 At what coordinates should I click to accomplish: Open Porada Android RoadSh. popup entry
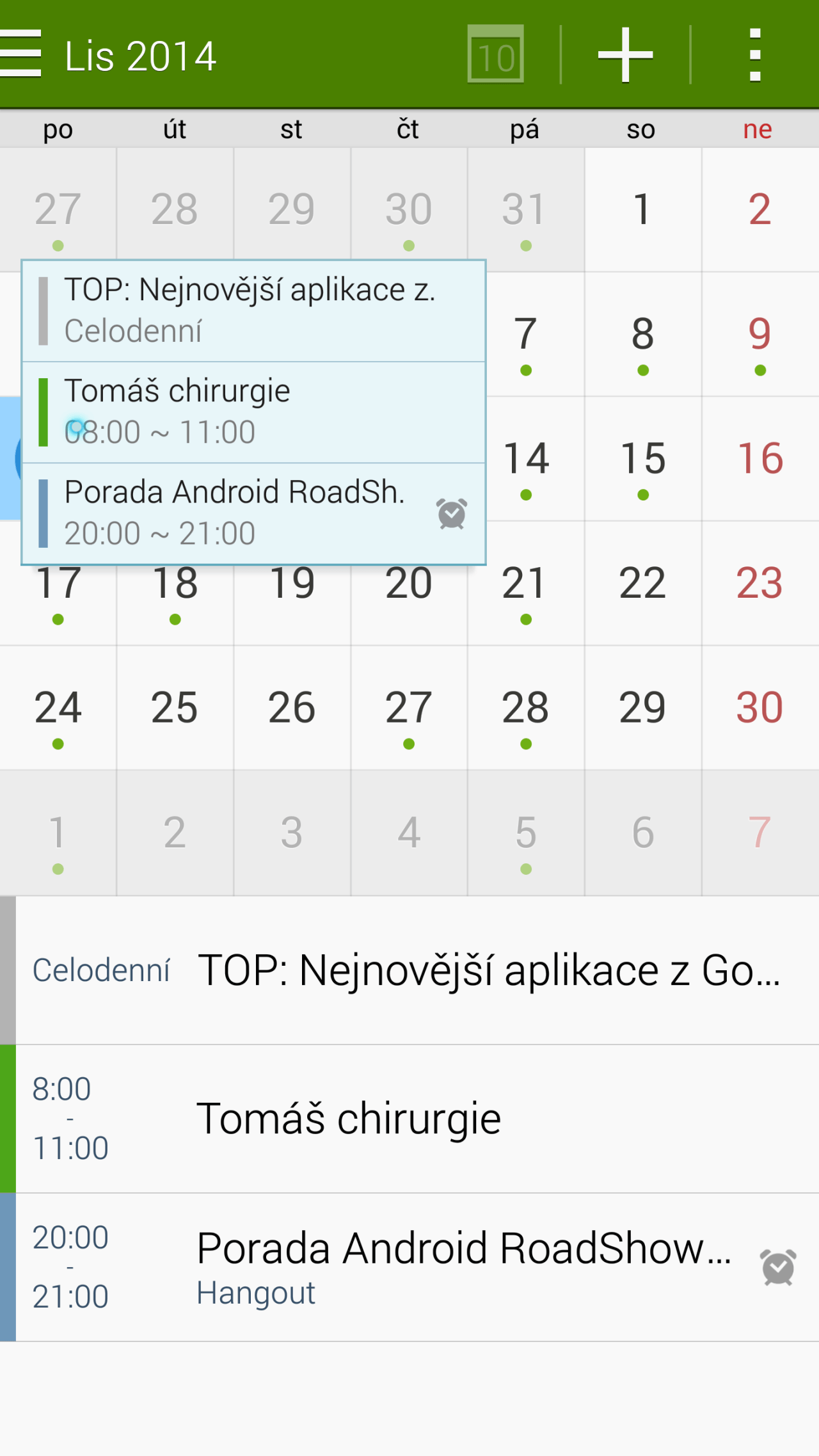point(254,513)
